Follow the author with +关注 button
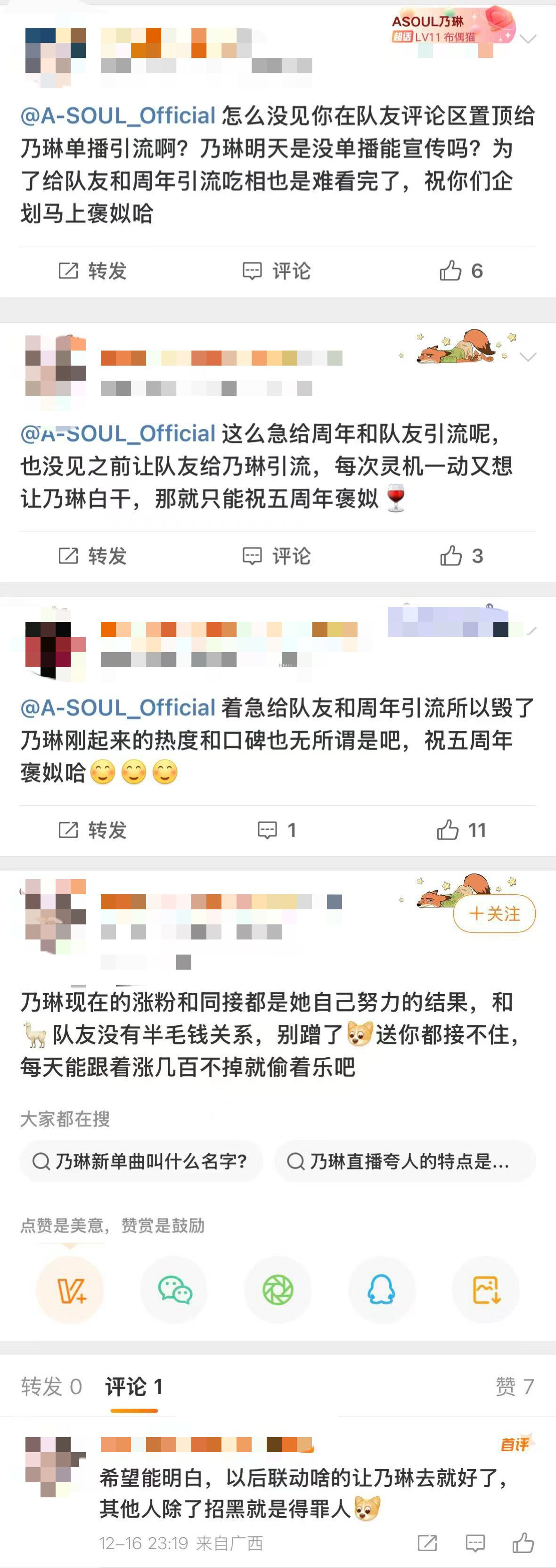 pyautogui.click(x=494, y=914)
